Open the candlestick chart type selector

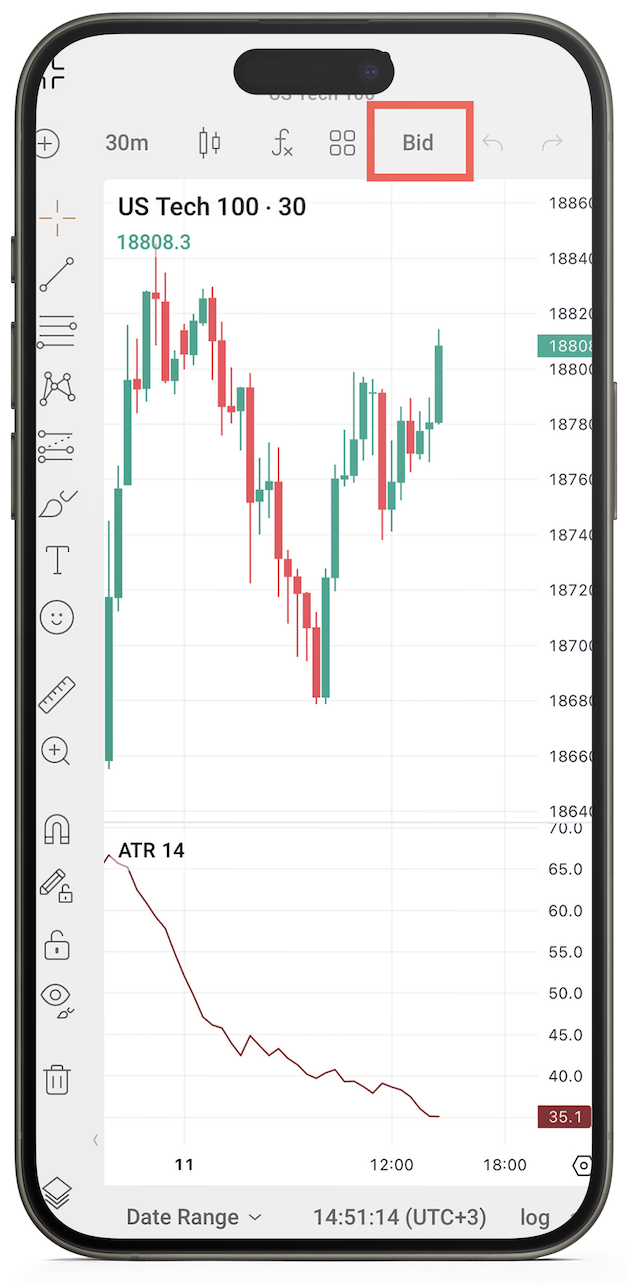click(209, 143)
